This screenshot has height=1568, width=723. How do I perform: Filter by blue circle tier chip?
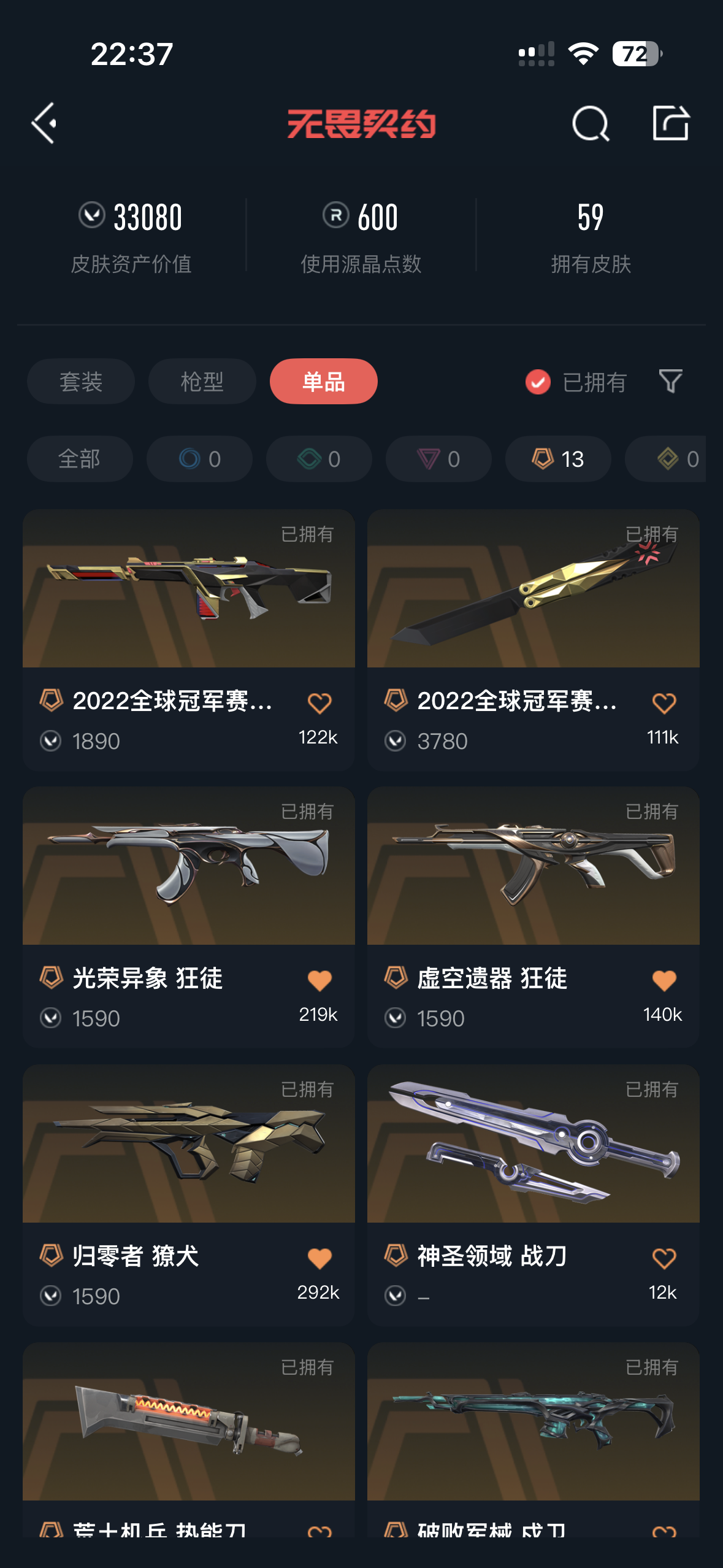click(x=199, y=459)
